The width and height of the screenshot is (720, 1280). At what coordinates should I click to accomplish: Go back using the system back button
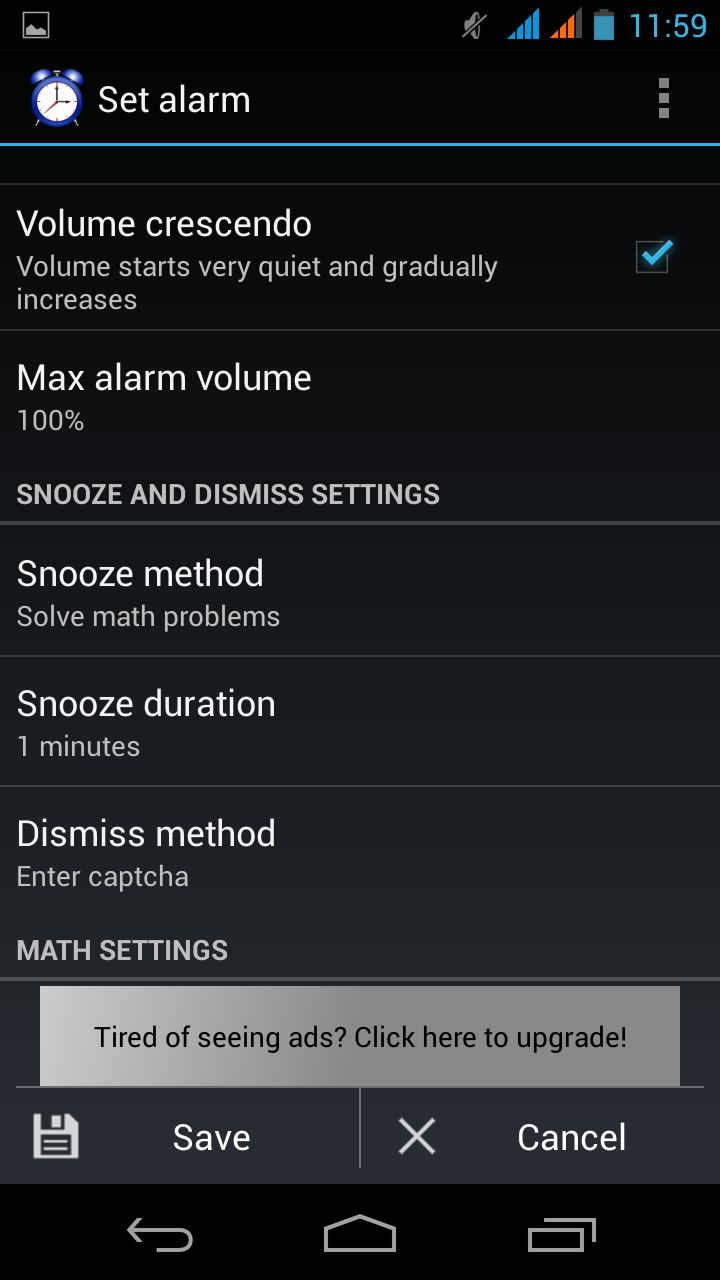pyautogui.click(x=159, y=1235)
